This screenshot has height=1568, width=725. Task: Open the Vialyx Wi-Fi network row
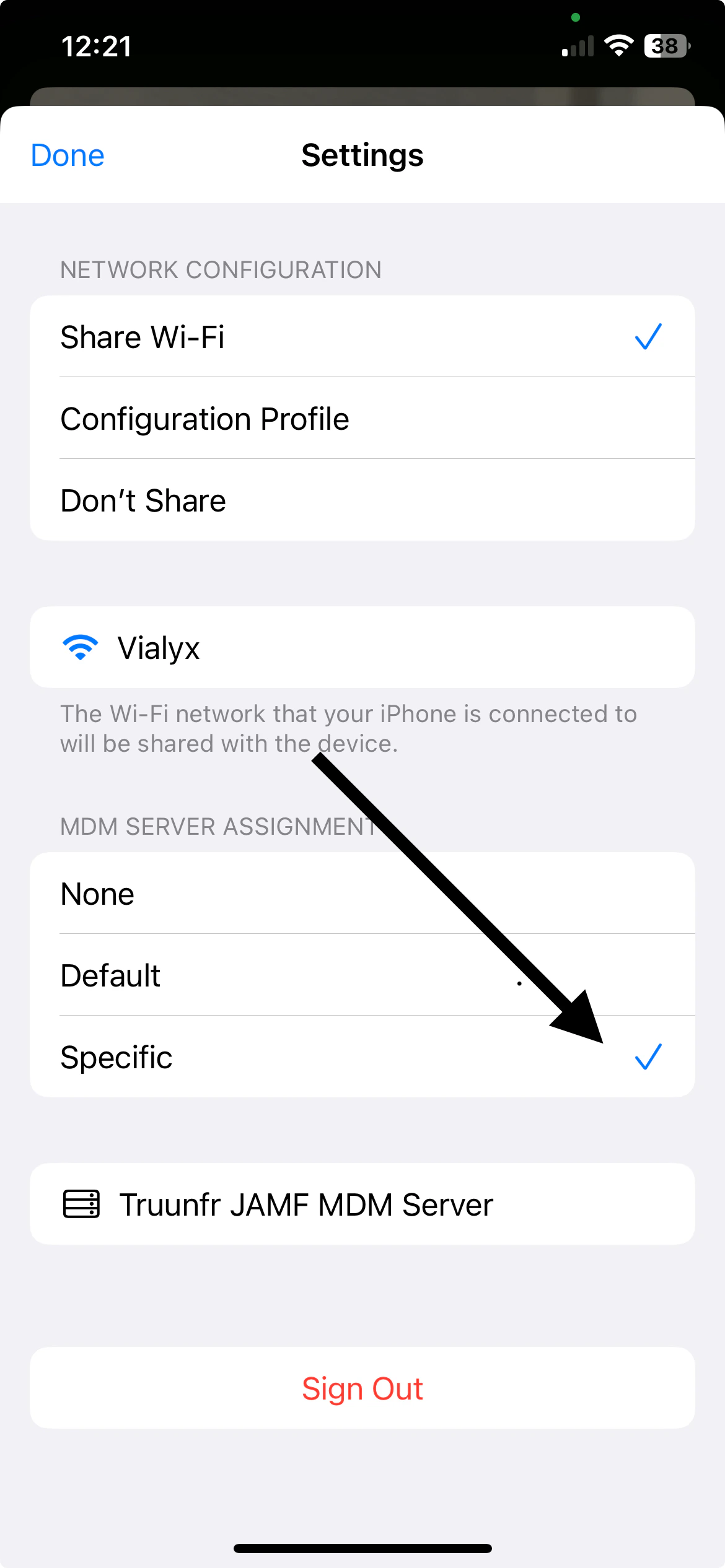pos(362,648)
